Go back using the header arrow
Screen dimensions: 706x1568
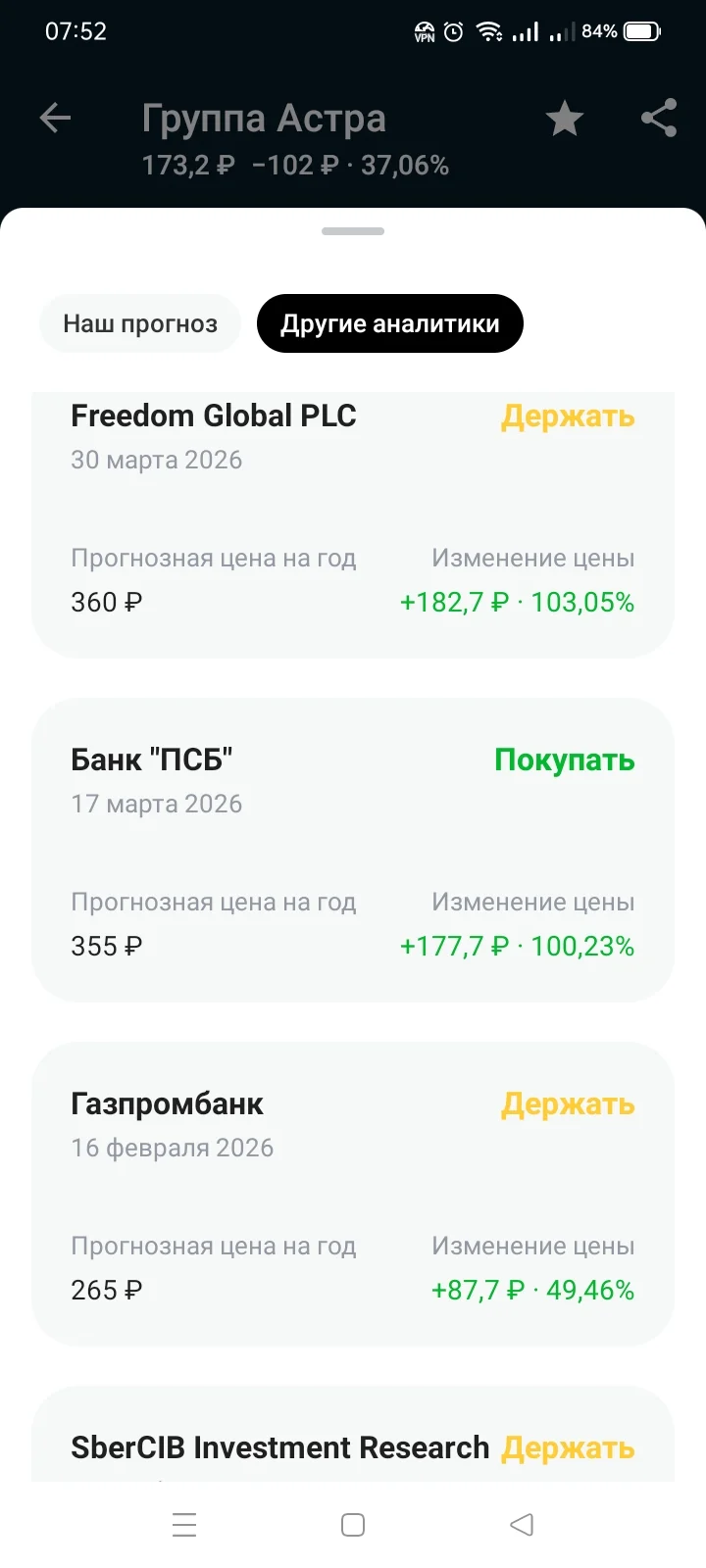[x=55, y=119]
